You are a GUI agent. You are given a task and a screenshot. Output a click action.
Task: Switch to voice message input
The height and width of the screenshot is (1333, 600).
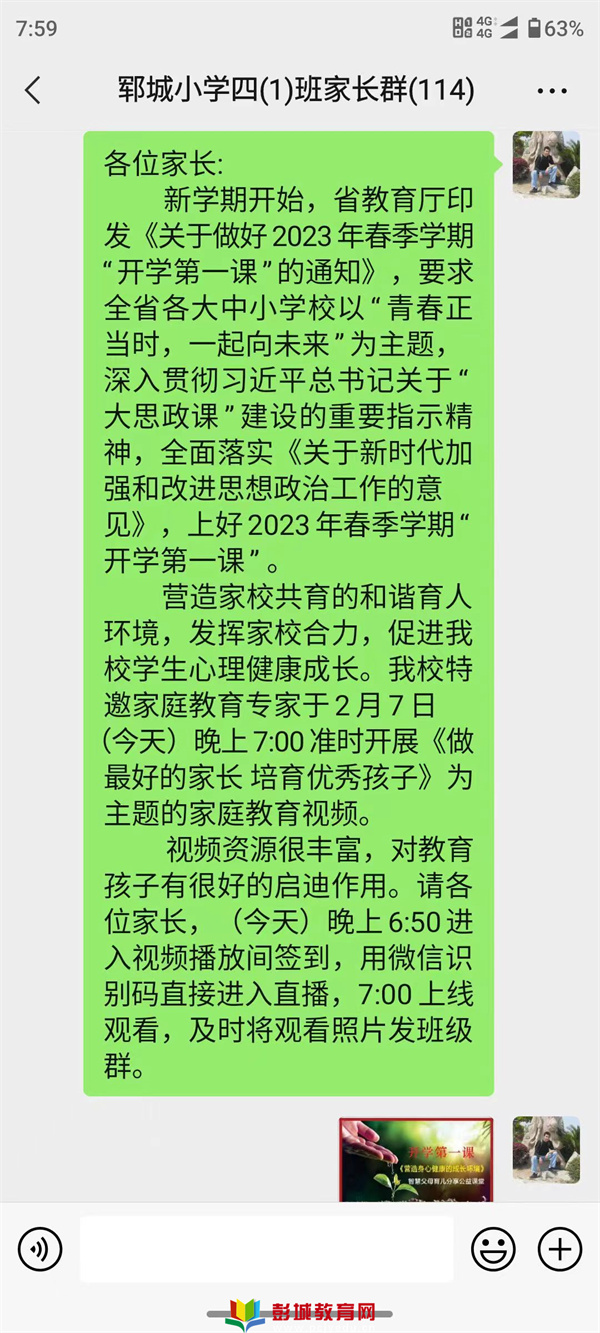pyautogui.click(x=40, y=1248)
